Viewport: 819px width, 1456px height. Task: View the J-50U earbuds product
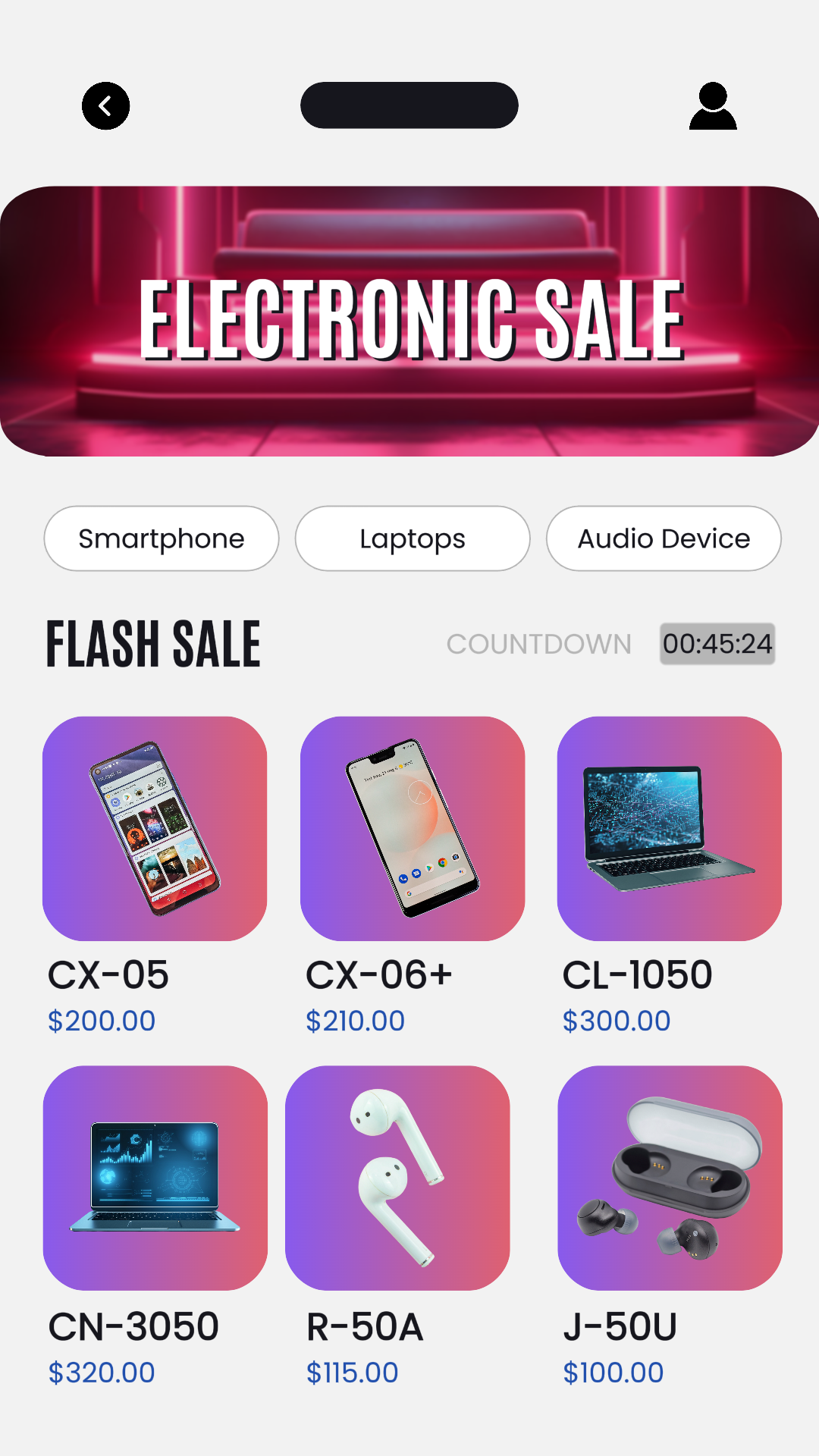[670, 1178]
